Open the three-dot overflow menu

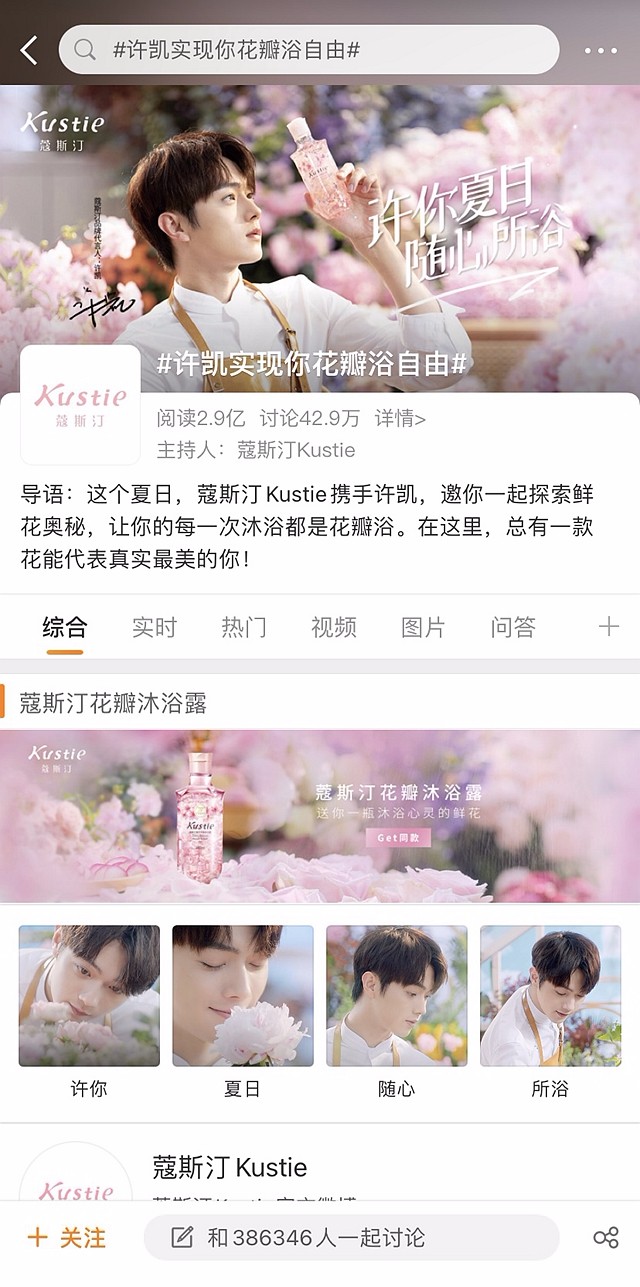coord(600,50)
